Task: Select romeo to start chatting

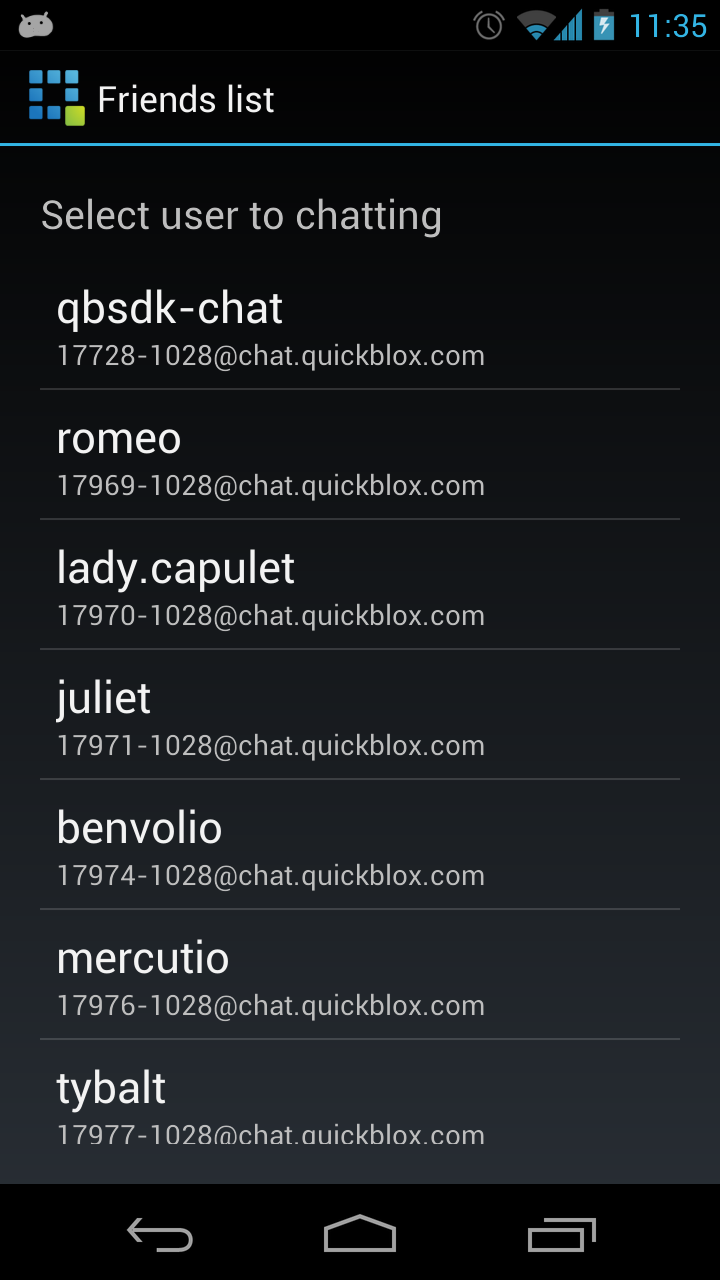Action: [360, 456]
